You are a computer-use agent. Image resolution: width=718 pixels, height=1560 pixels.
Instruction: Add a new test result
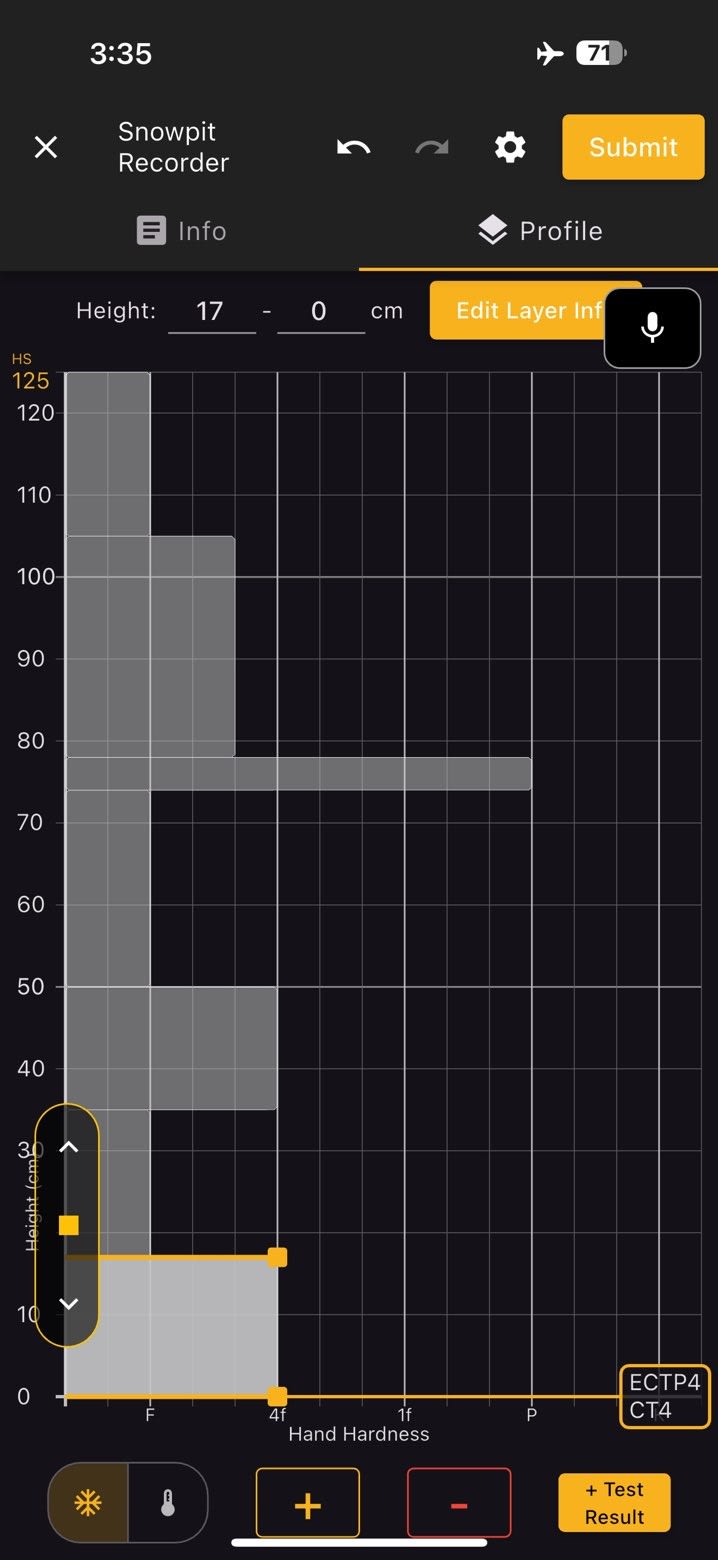point(614,1503)
